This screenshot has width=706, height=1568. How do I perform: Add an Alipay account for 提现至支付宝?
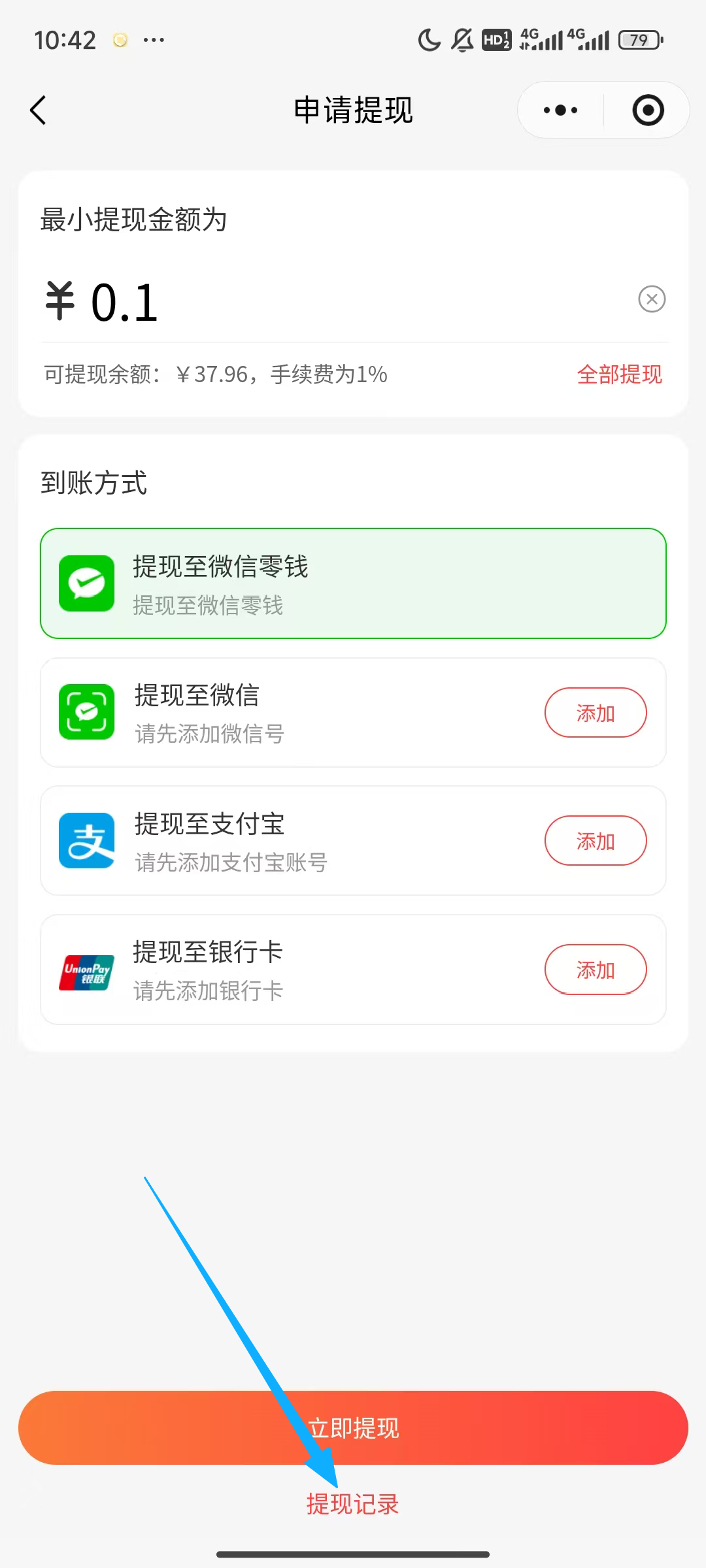(x=595, y=841)
